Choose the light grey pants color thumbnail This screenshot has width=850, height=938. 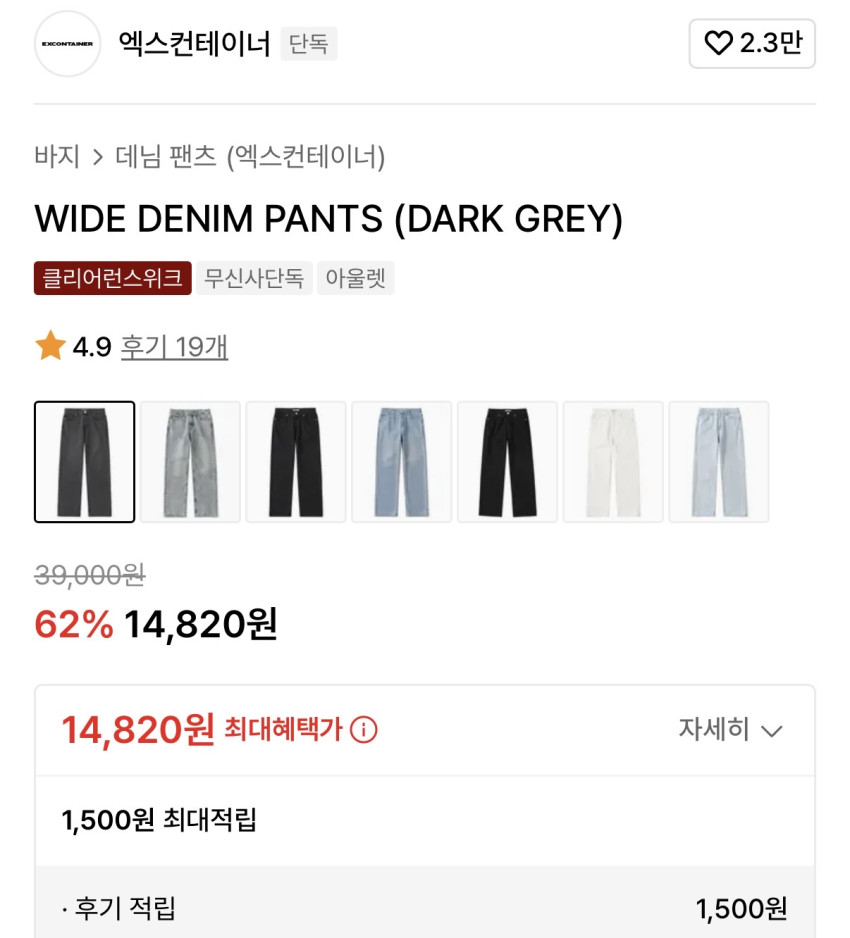[190, 462]
